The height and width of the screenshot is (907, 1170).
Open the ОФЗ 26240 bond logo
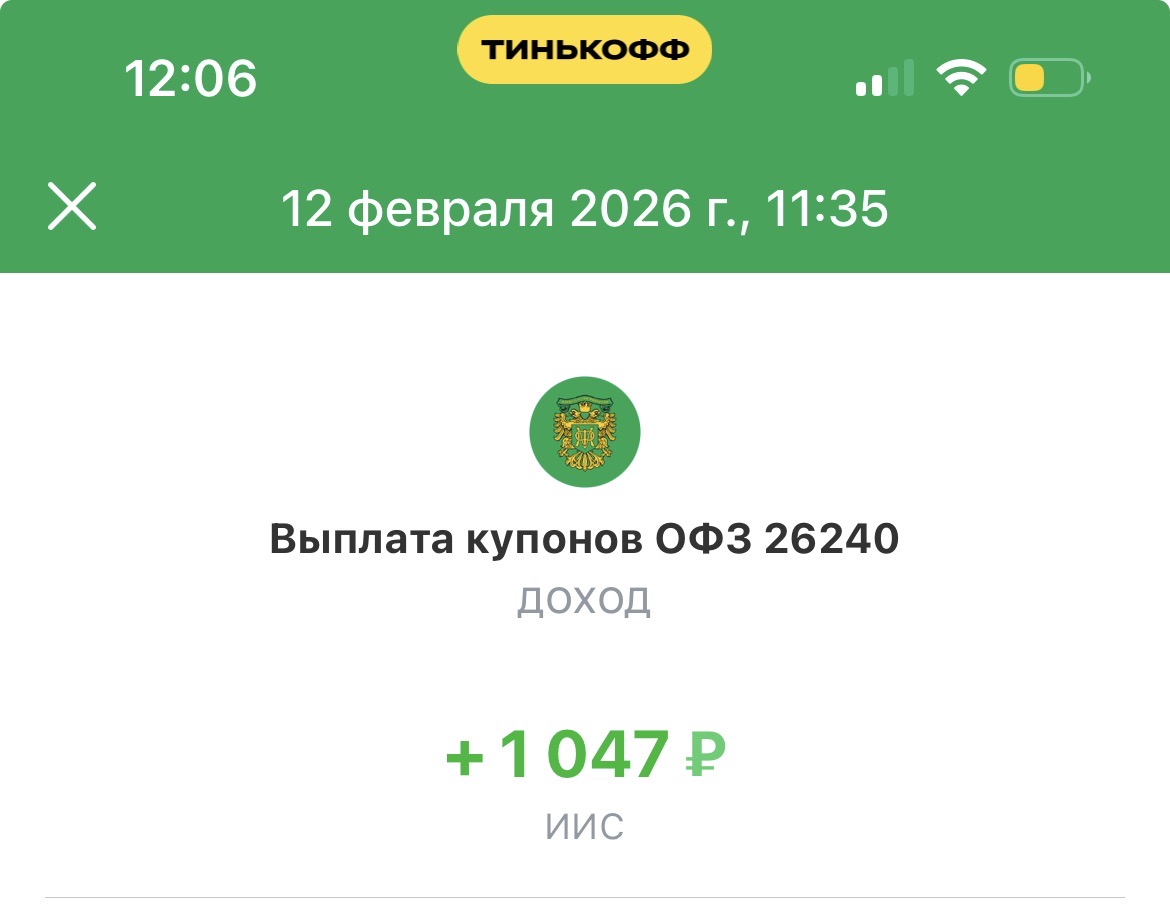pyautogui.click(x=584, y=433)
